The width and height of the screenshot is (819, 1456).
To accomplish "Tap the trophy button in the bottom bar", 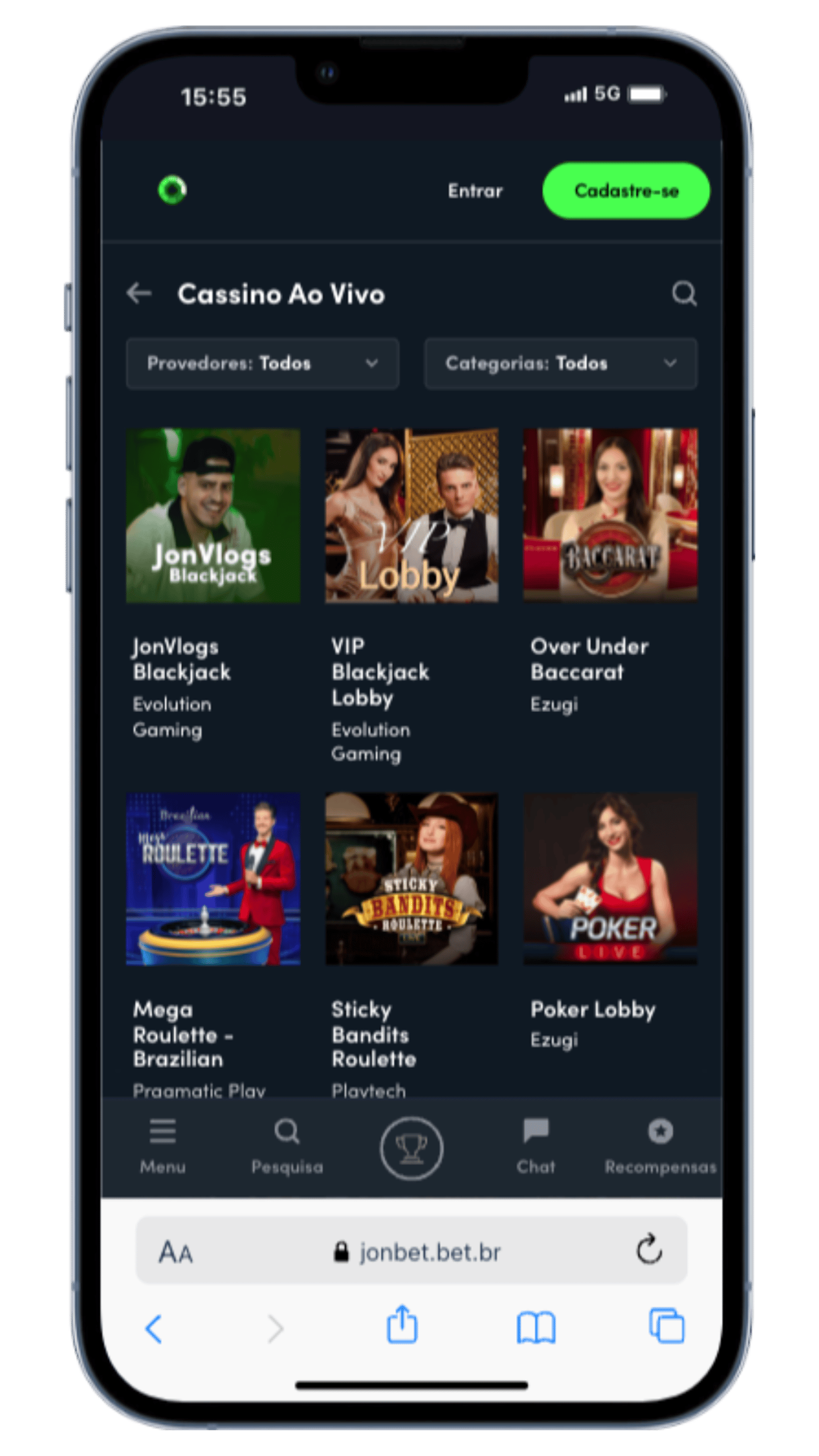I will point(412,1148).
